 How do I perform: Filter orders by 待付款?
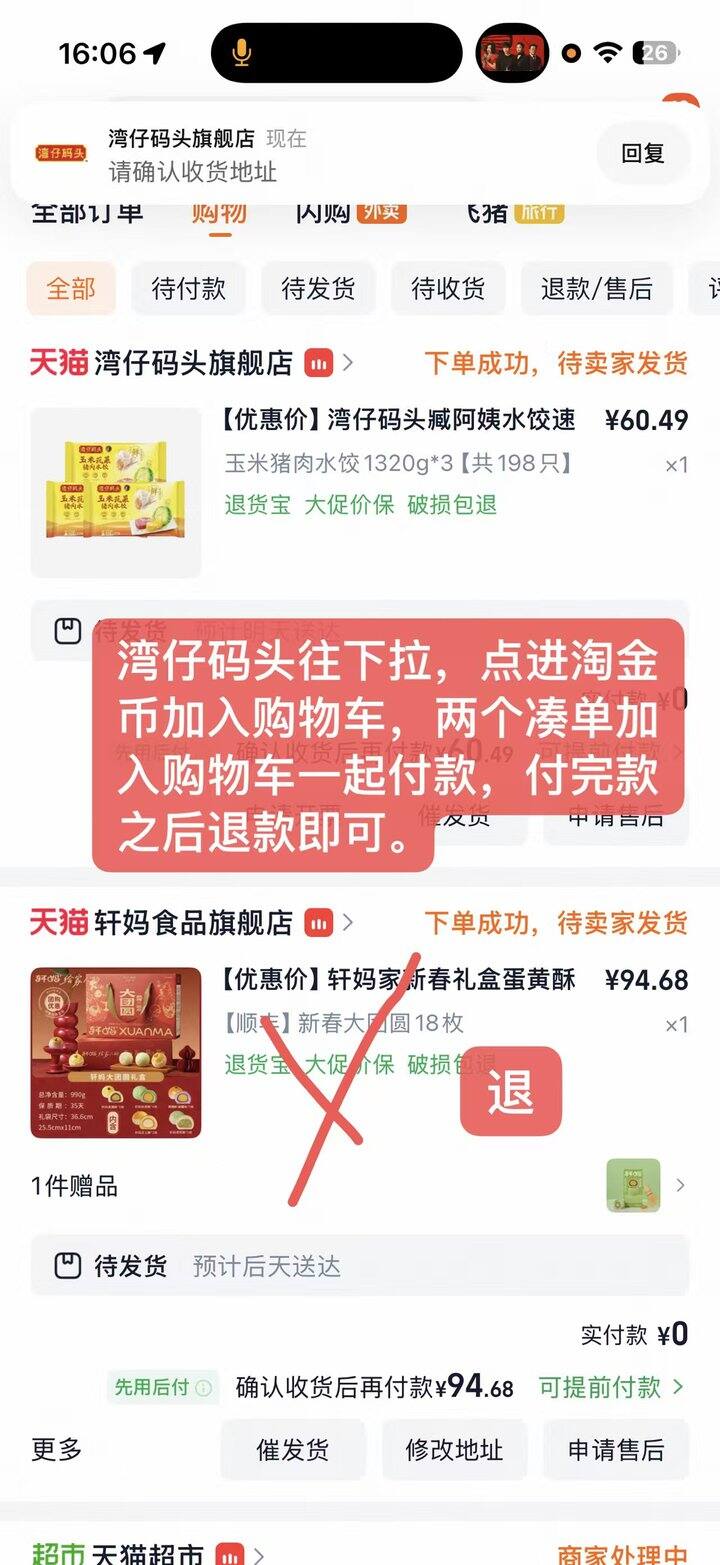[189, 289]
